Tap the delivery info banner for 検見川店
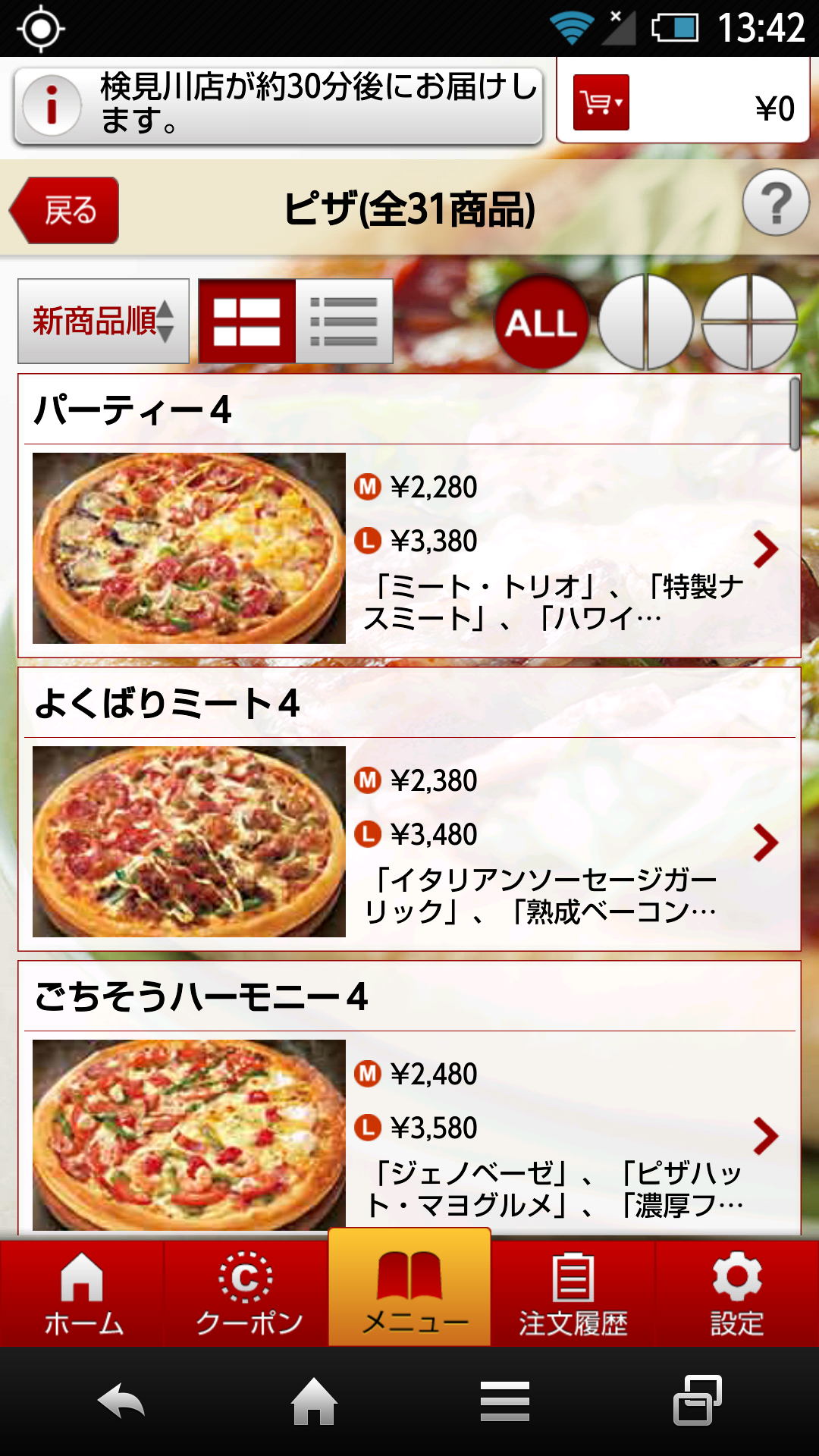Image resolution: width=819 pixels, height=1456 pixels. 278,105
